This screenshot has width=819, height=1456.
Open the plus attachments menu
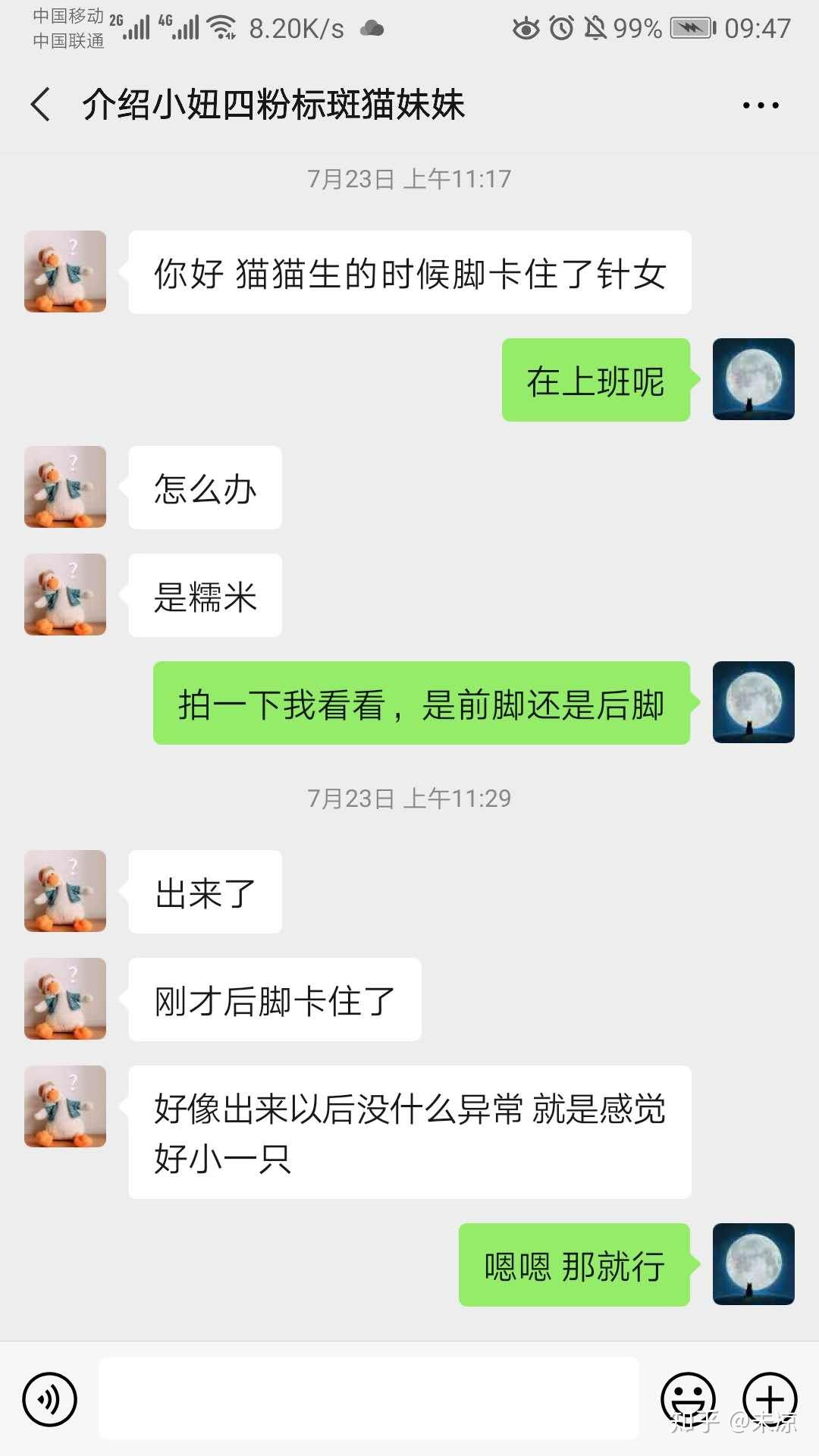pos(770,1399)
